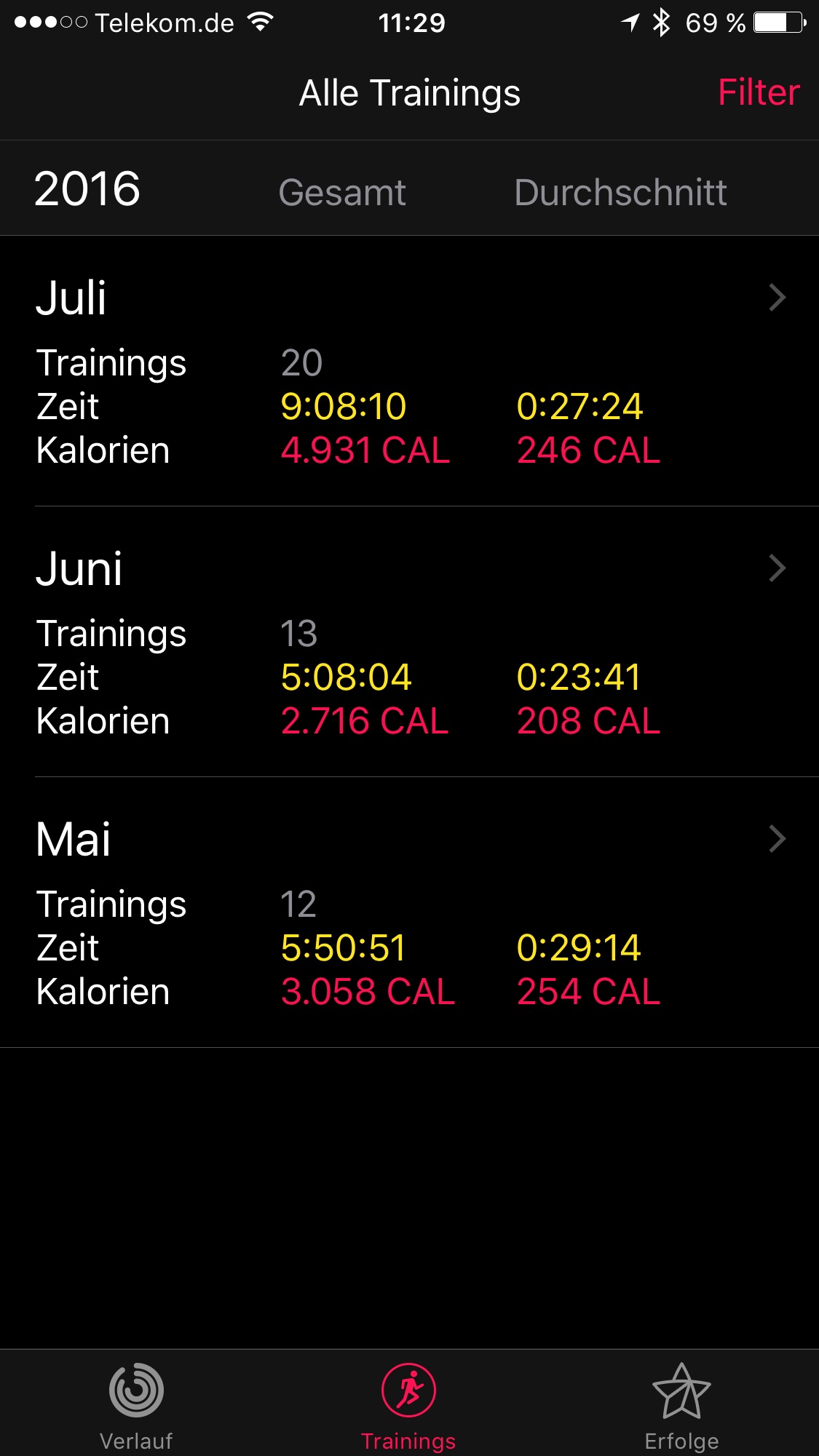Select the Trainings tab
This screenshot has width=819, height=1456.
coord(408,1404)
